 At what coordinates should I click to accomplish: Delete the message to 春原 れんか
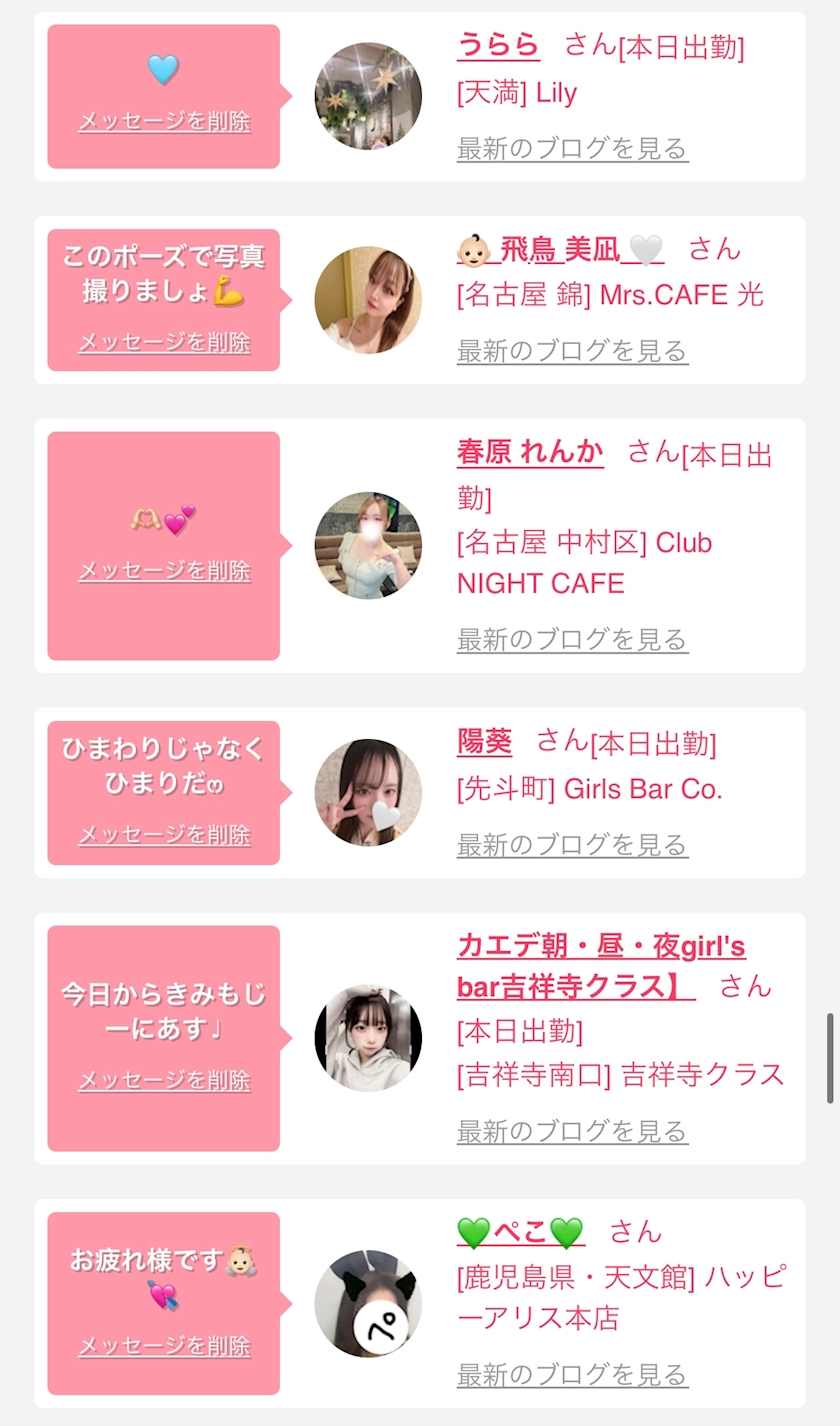click(x=164, y=570)
